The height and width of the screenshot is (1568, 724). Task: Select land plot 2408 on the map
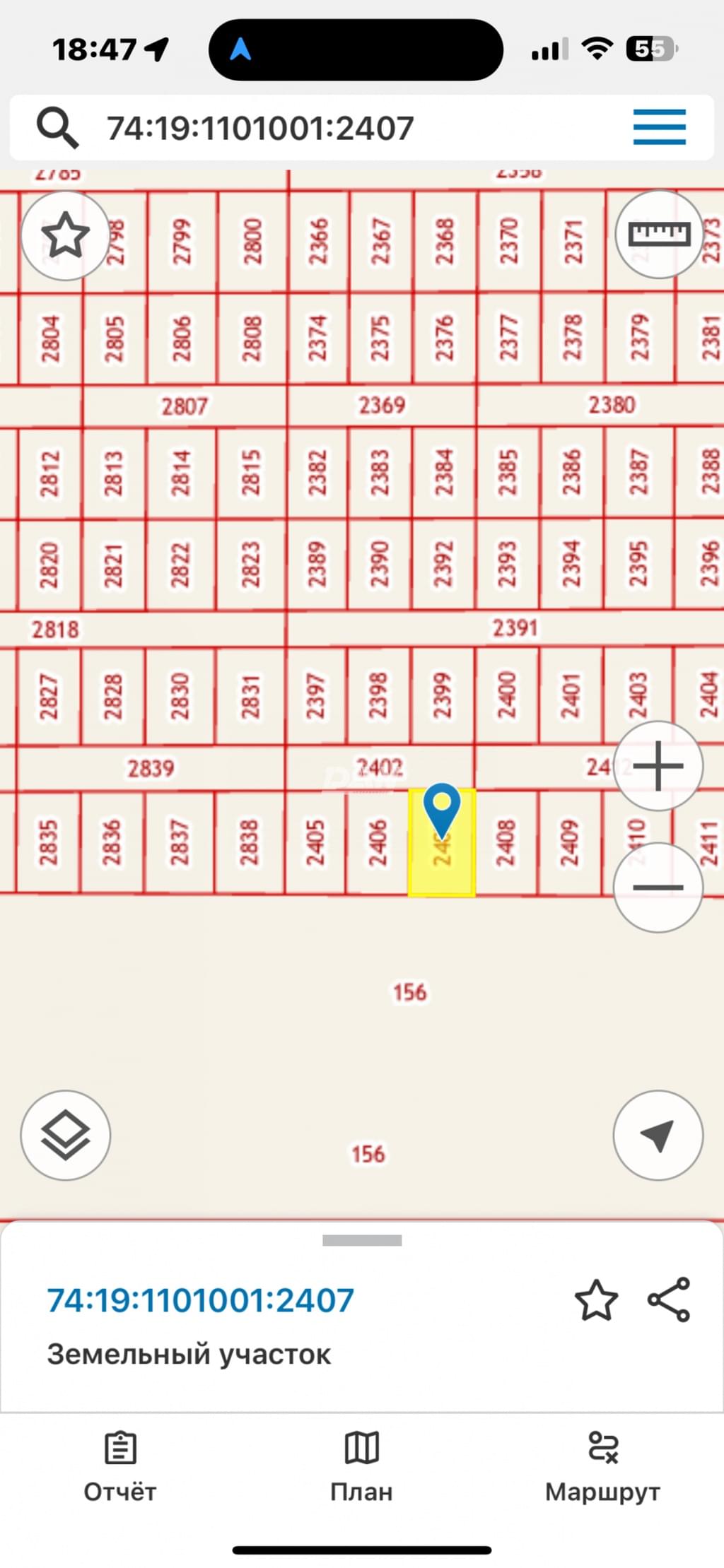(506, 842)
